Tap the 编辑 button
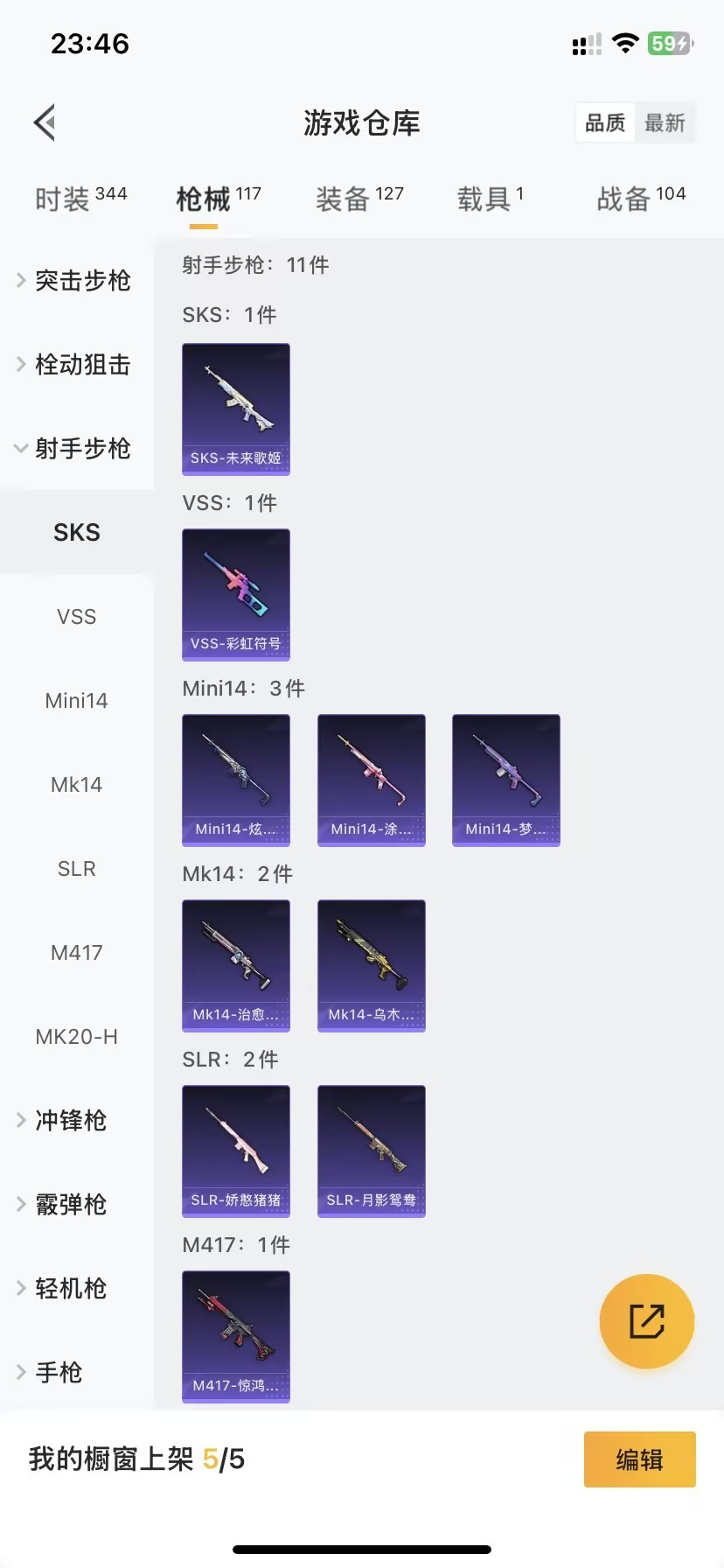724x1568 pixels. coord(639,1459)
